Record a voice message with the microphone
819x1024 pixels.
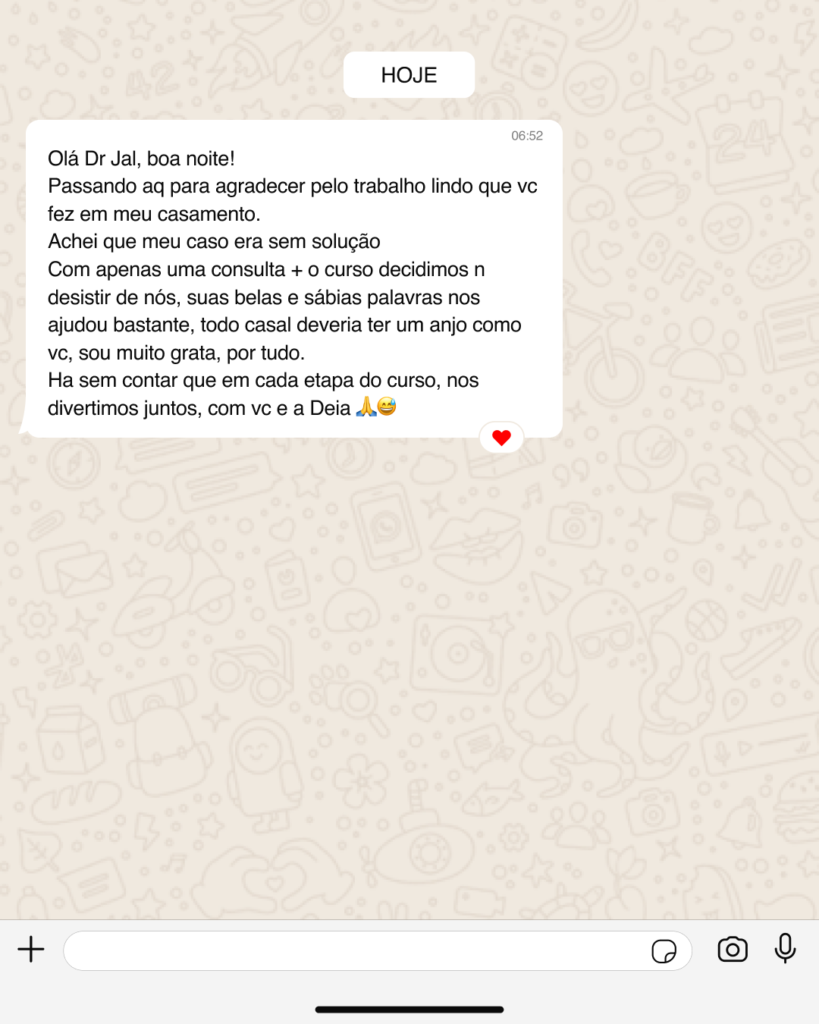point(785,948)
